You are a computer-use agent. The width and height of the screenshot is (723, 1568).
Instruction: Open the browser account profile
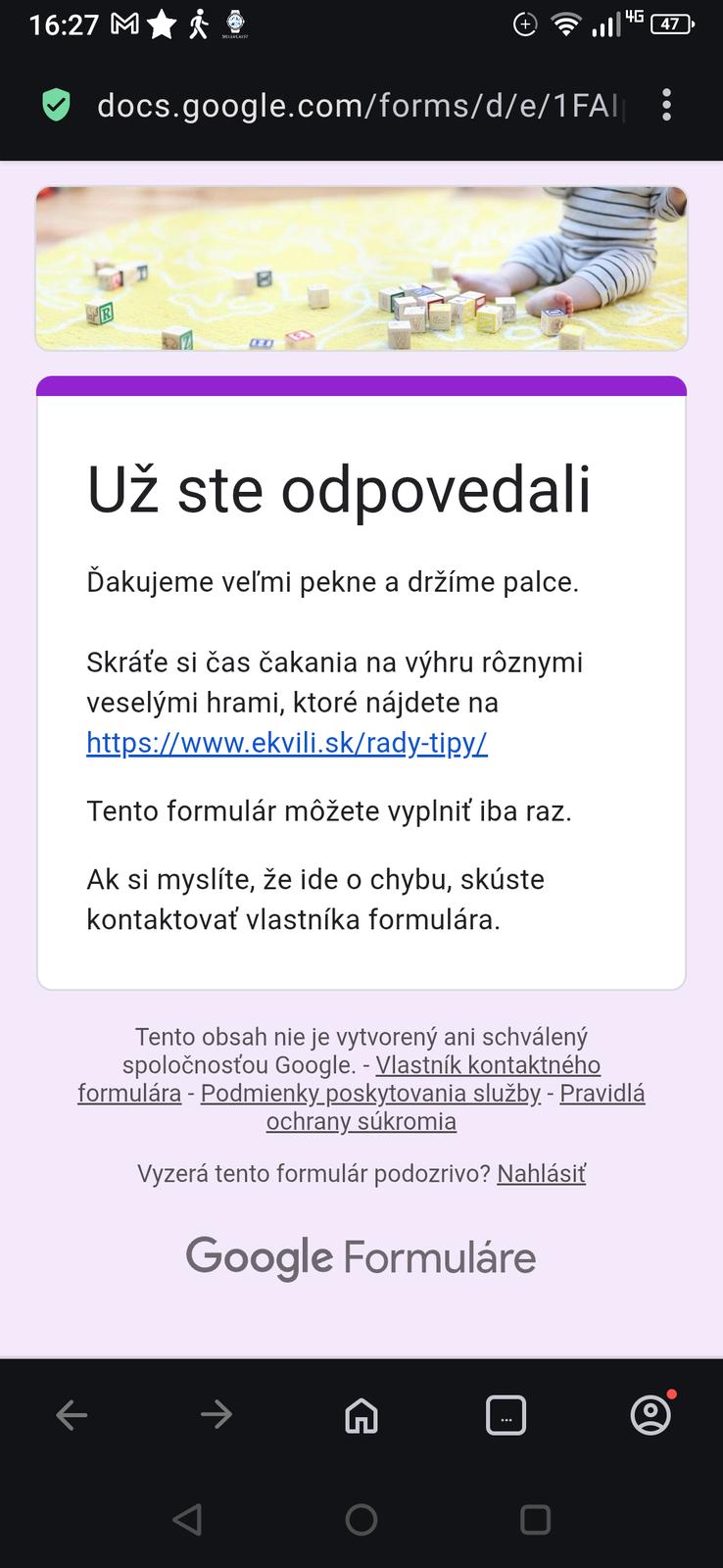point(651,1415)
